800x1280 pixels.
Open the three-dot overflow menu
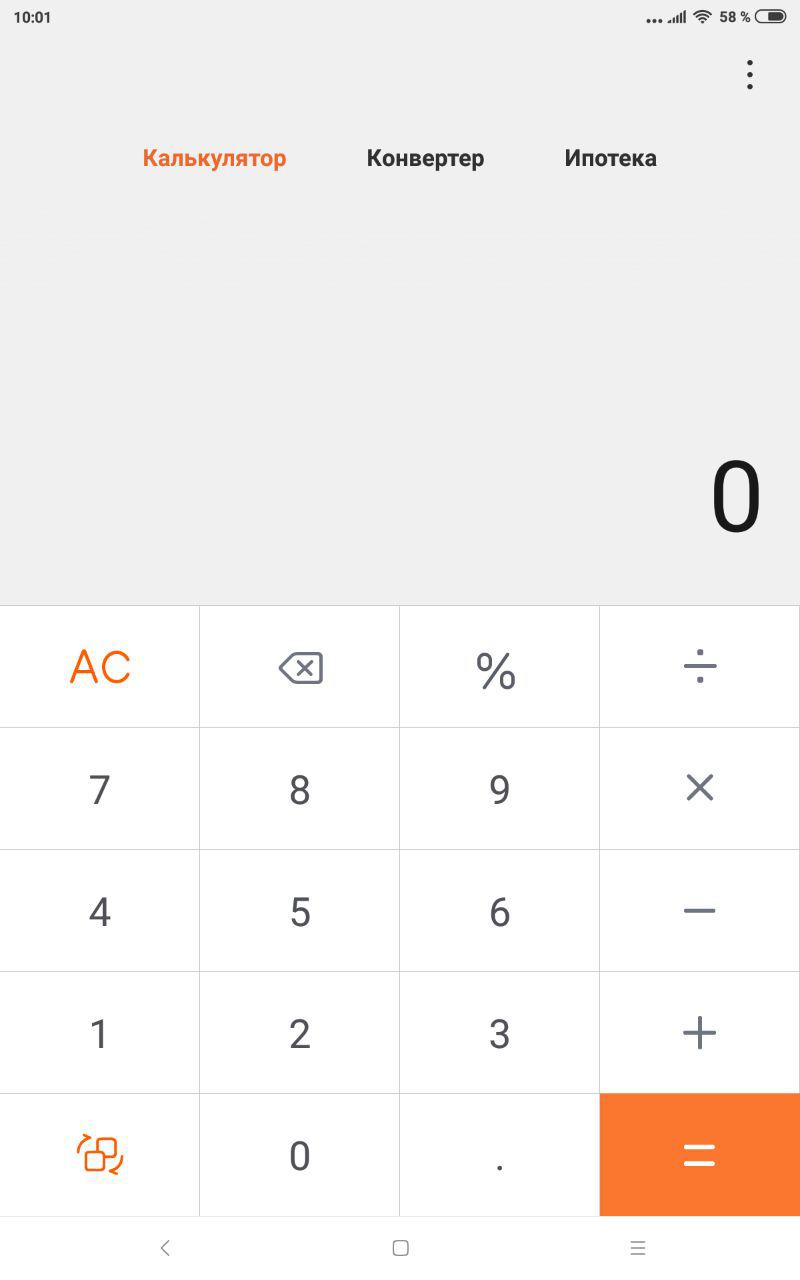(749, 75)
